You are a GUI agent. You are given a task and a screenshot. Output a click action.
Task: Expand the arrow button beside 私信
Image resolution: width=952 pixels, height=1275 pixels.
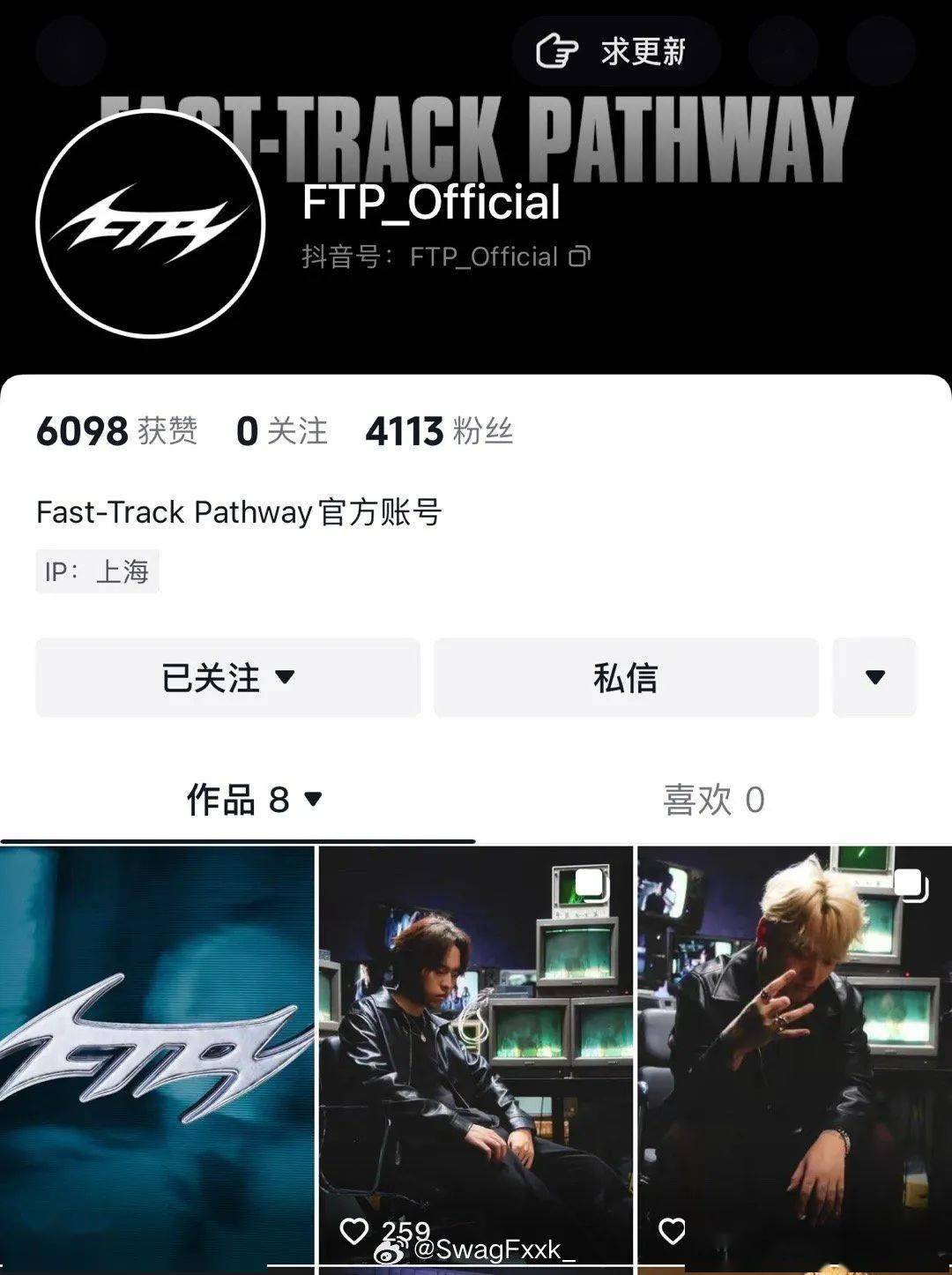[x=874, y=677]
